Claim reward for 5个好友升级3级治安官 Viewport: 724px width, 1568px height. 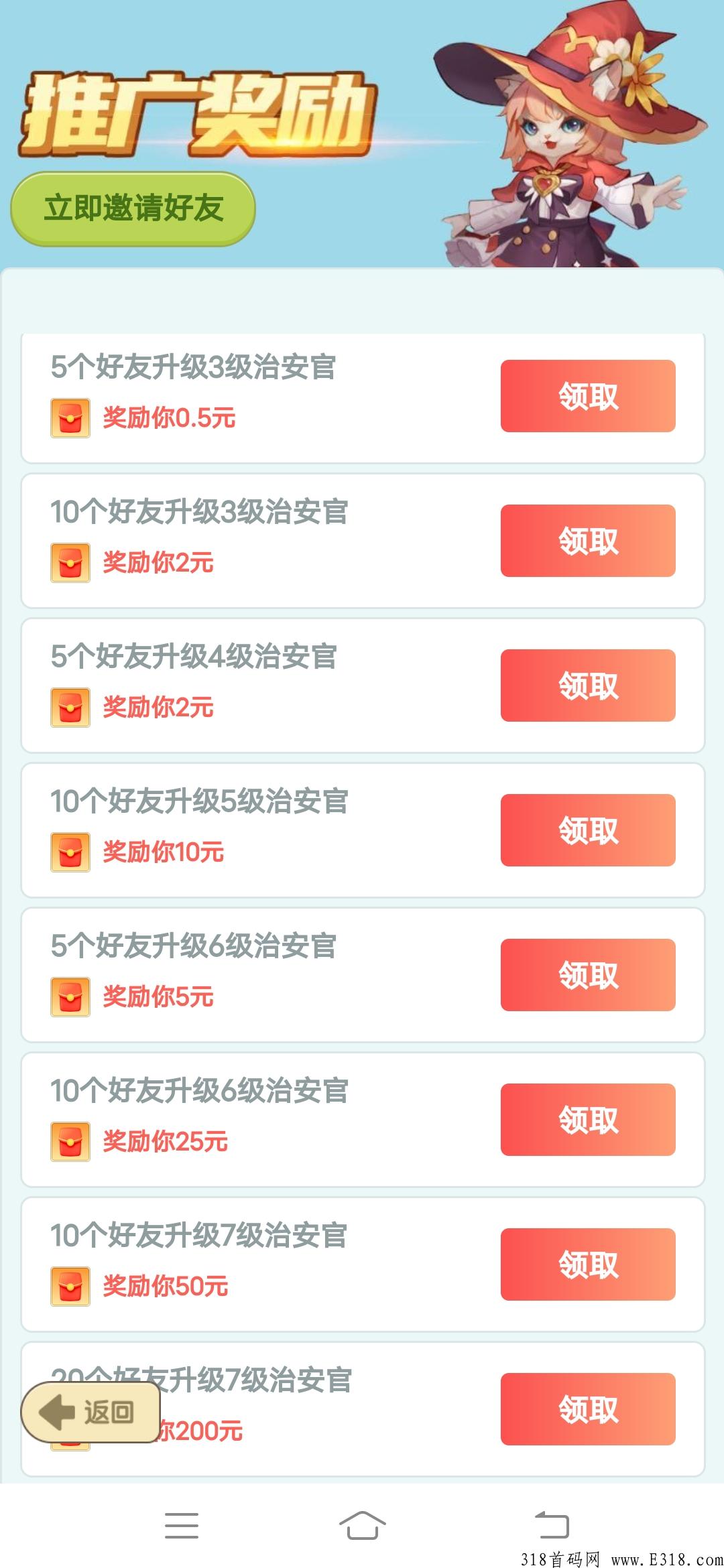pyautogui.click(x=587, y=396)
